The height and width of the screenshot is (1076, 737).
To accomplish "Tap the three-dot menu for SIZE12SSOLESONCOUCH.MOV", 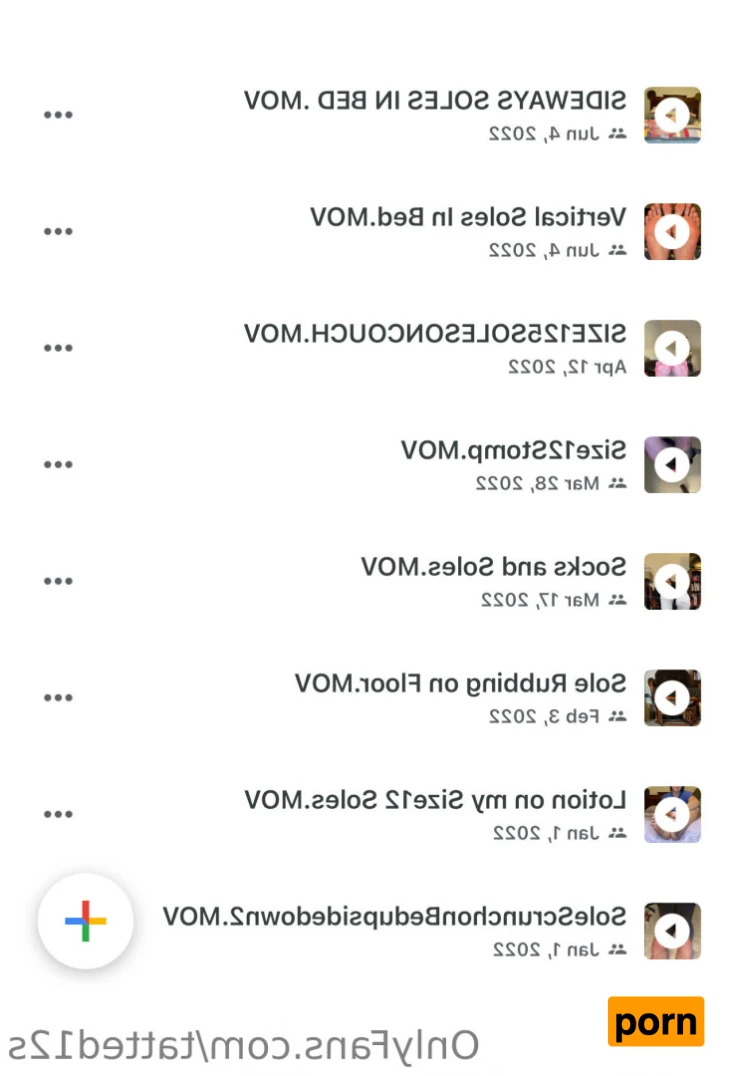I will point(58,348).
